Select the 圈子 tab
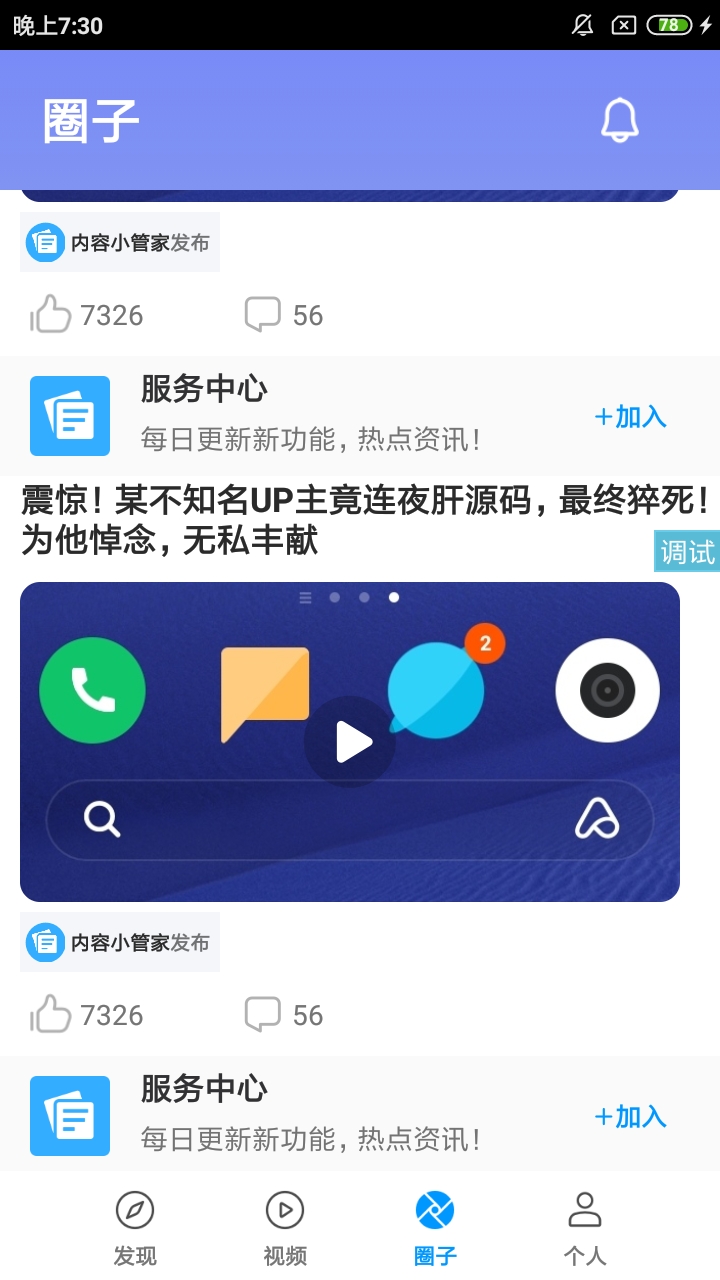This screenshot has width=720, height=1280. coord(435,1227)
